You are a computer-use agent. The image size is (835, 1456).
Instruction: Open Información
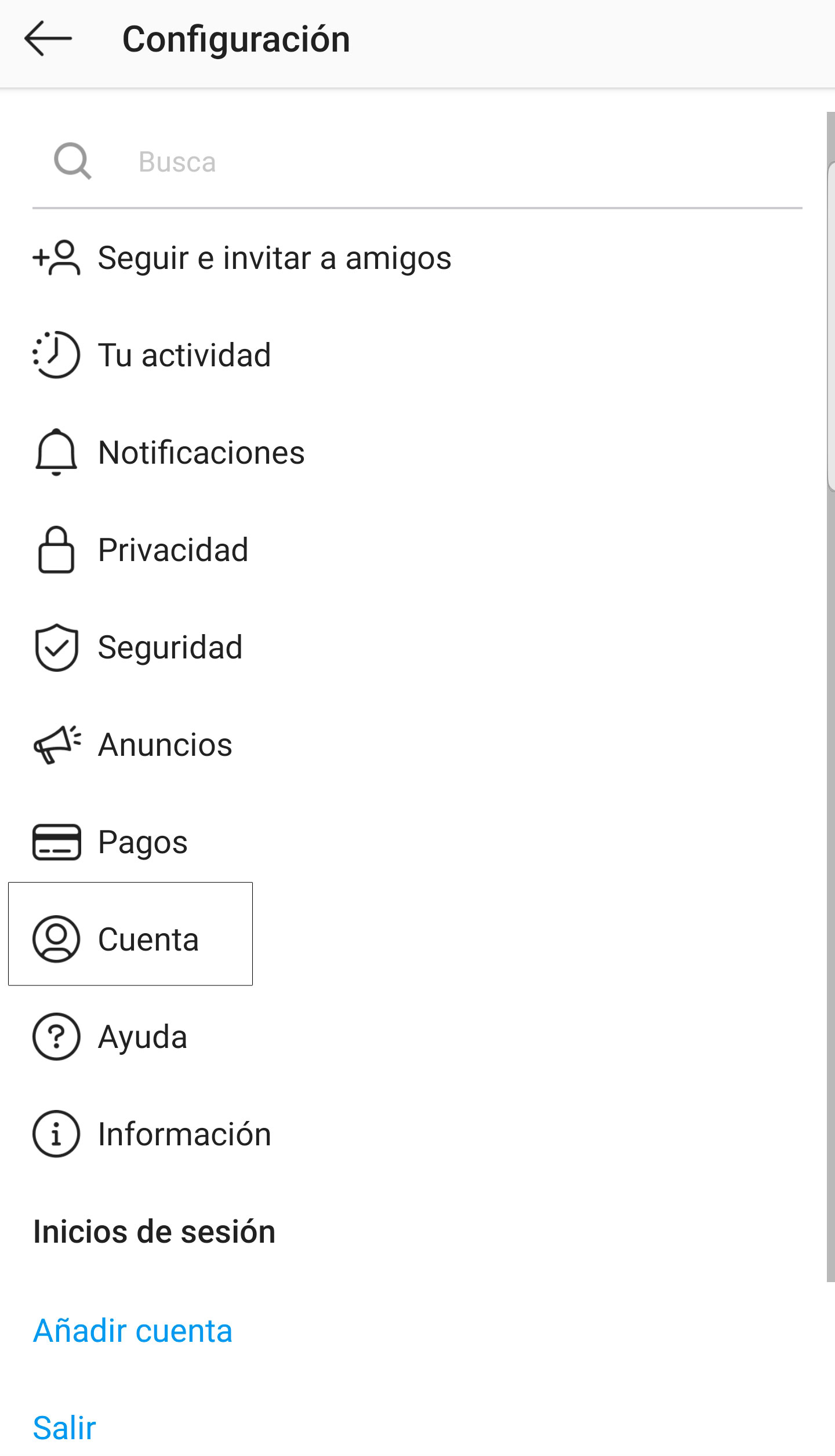417,1134
